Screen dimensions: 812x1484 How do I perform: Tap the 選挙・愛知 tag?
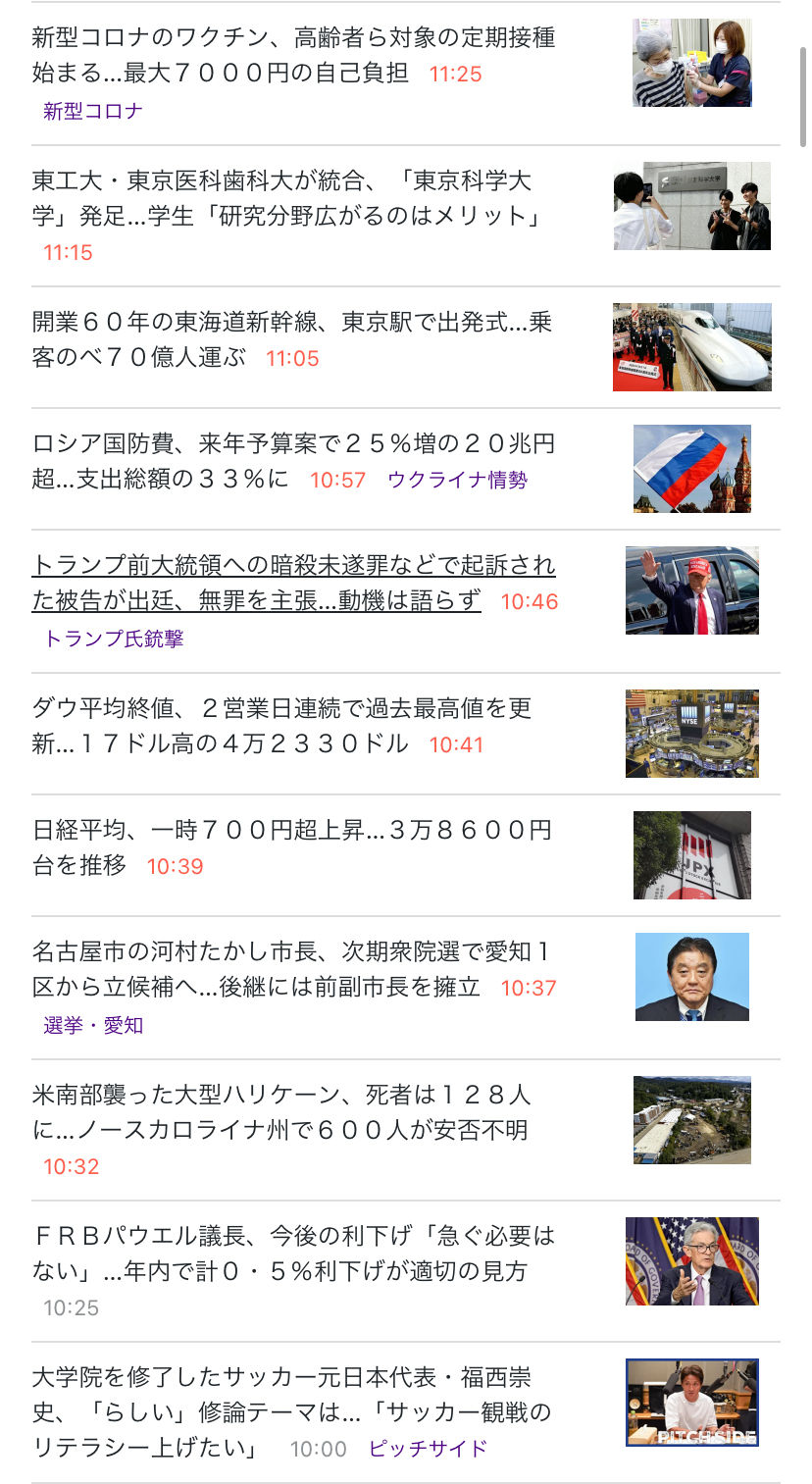coord(93,1025)
